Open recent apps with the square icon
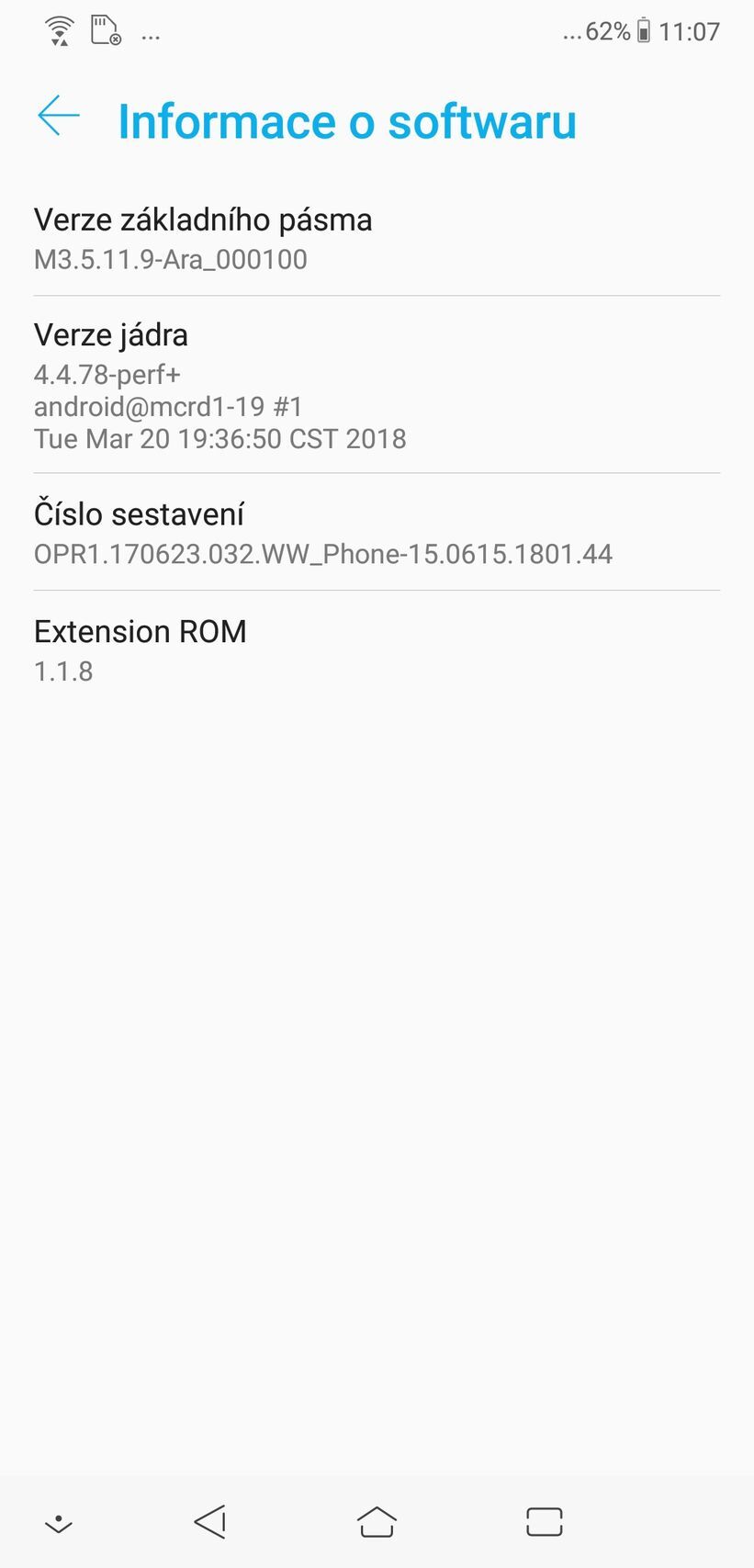The image size is (754, 1568). click(x=544, y=1520)
